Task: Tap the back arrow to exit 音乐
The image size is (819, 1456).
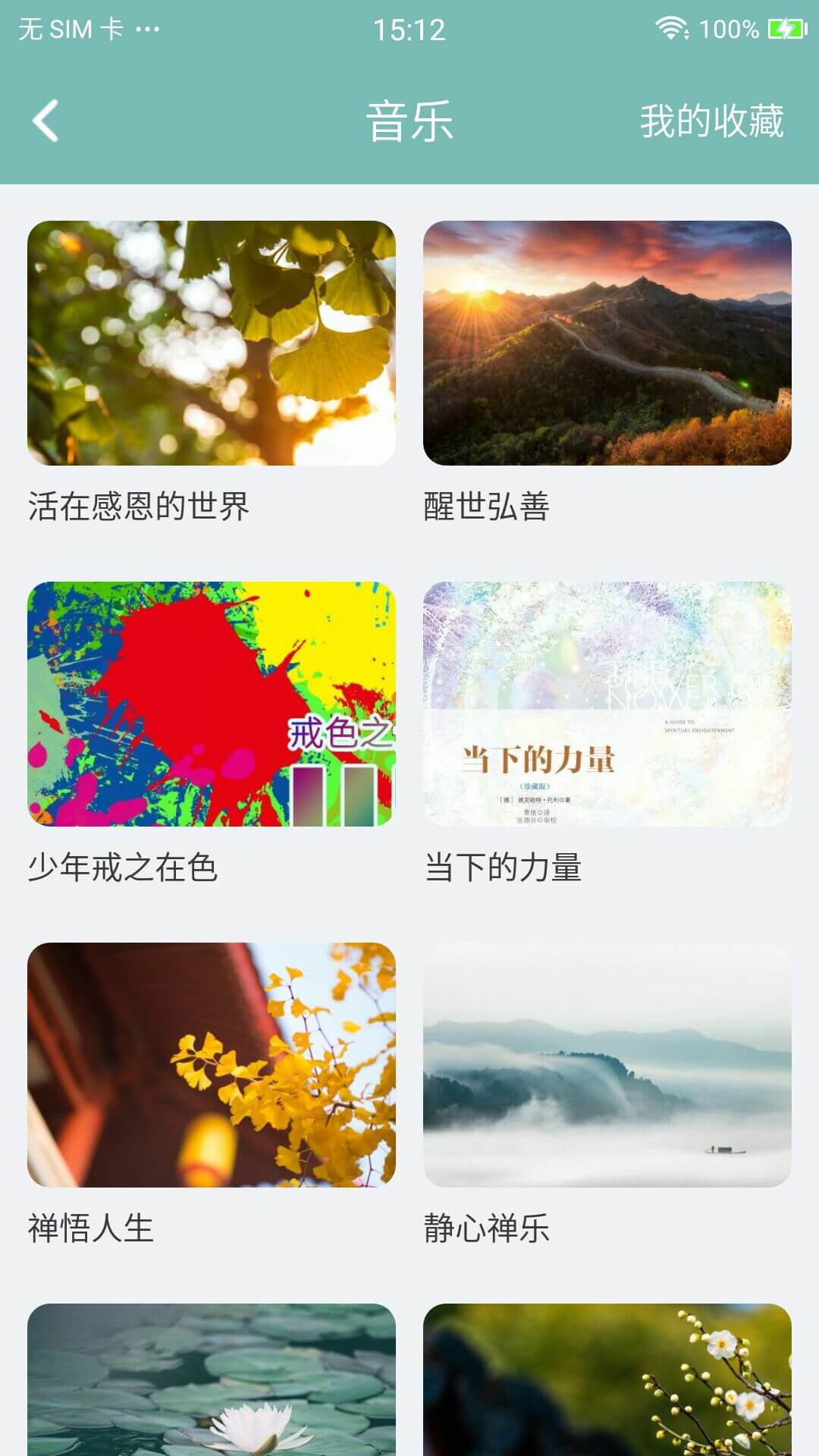Action: [43, 121]
